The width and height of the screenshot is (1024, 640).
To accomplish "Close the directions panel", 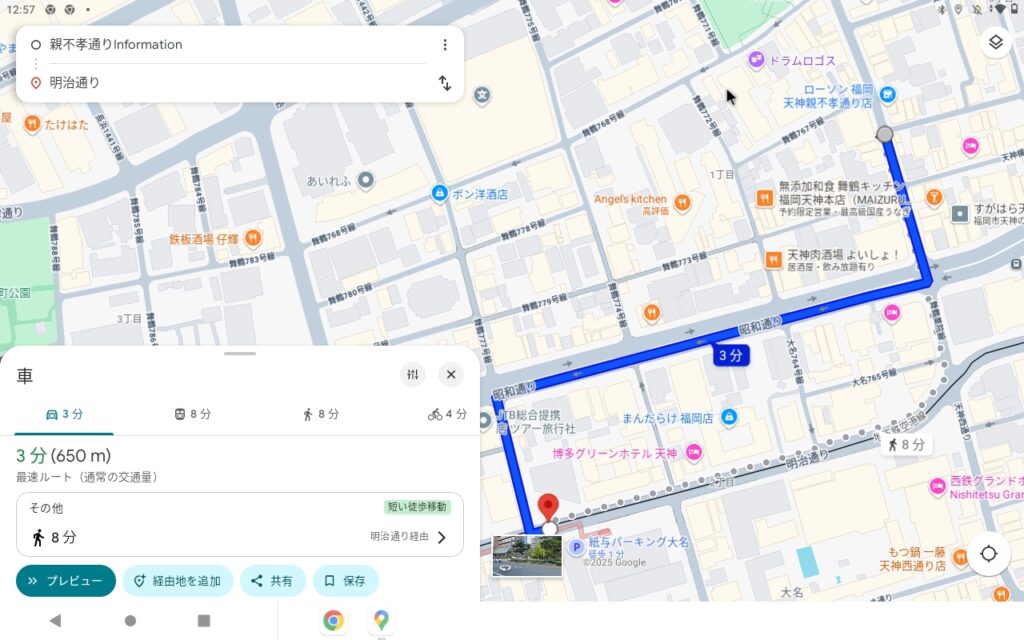I will (x=451, y=375).
